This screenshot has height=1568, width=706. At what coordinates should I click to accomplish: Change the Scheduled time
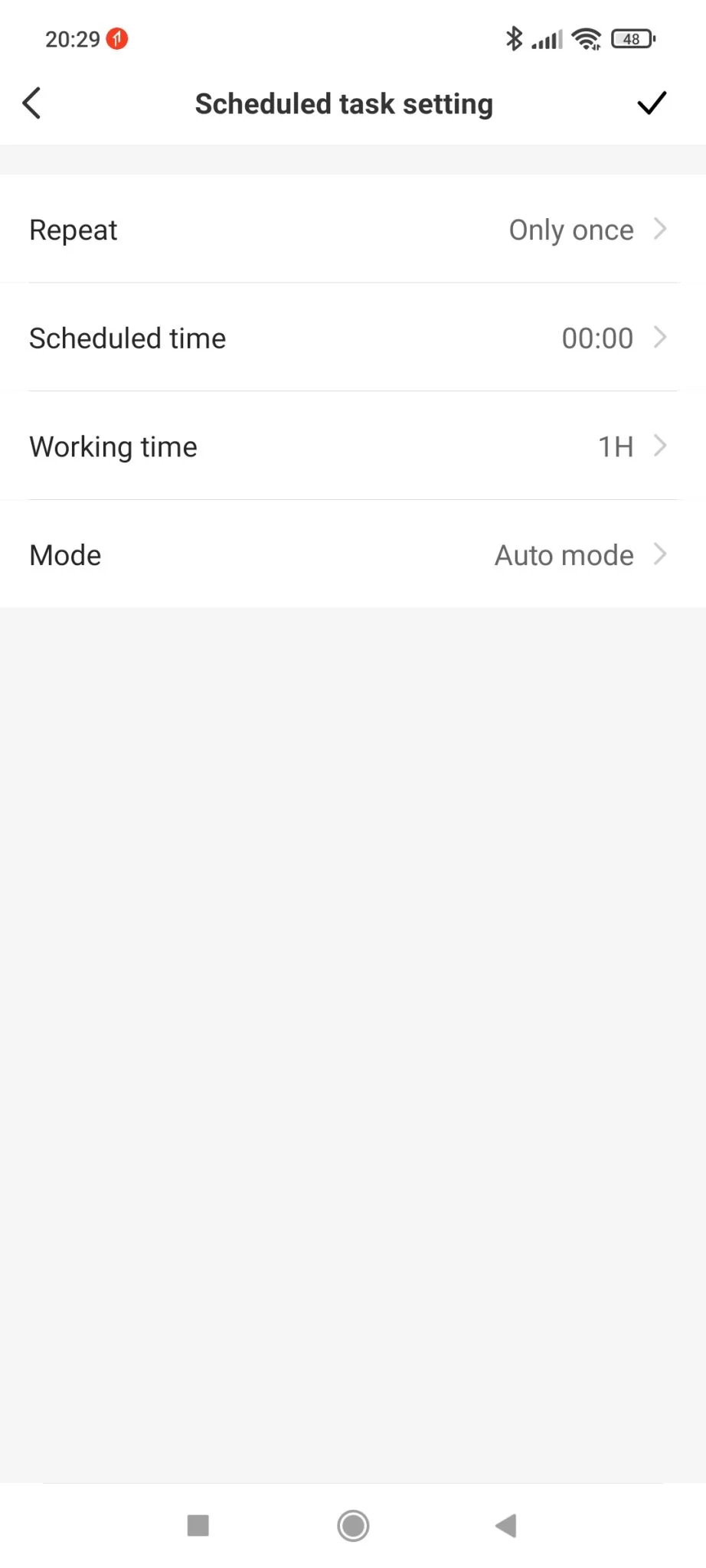pos(352,338)
